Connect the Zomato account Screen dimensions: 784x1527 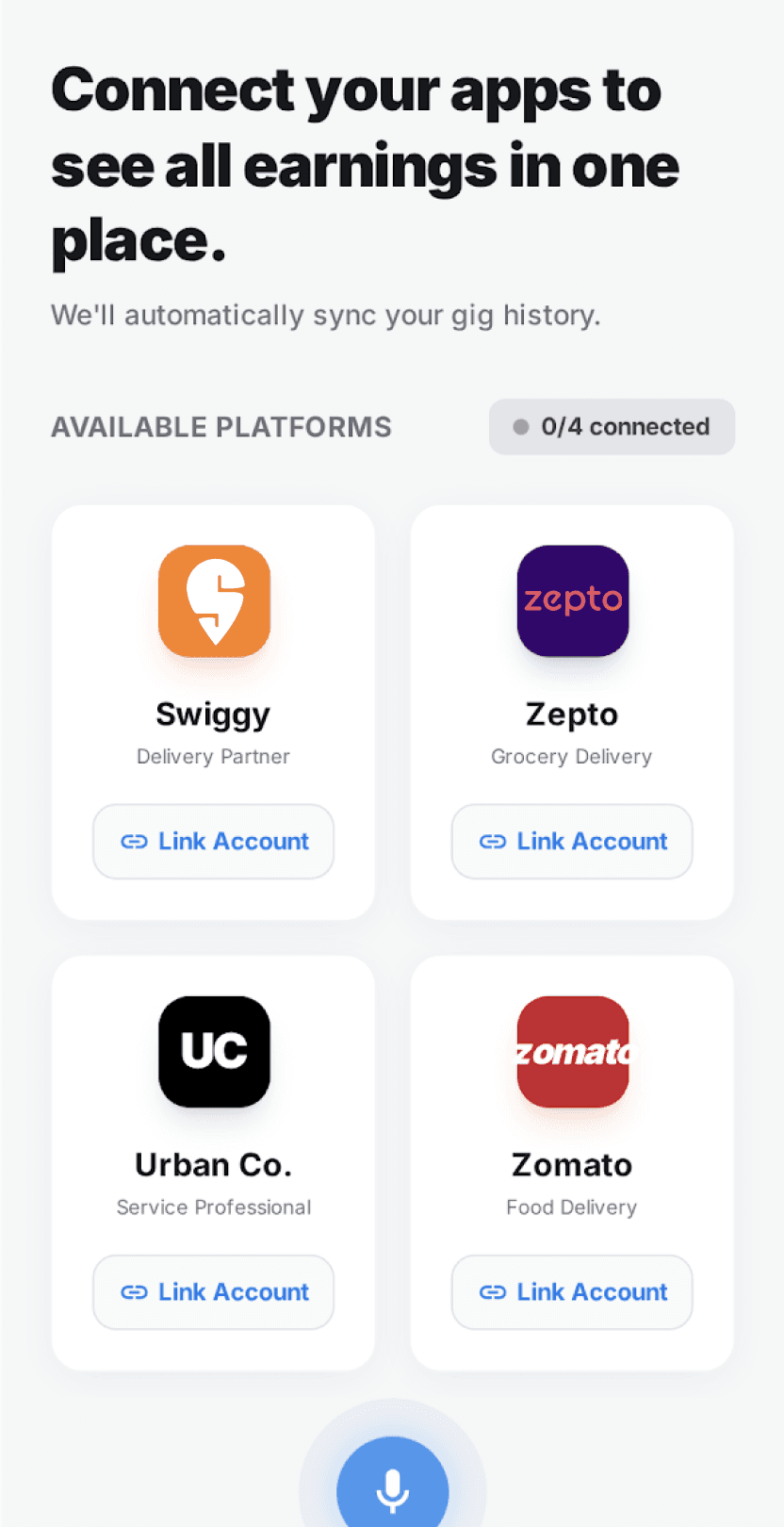[x=572, y=1291]
